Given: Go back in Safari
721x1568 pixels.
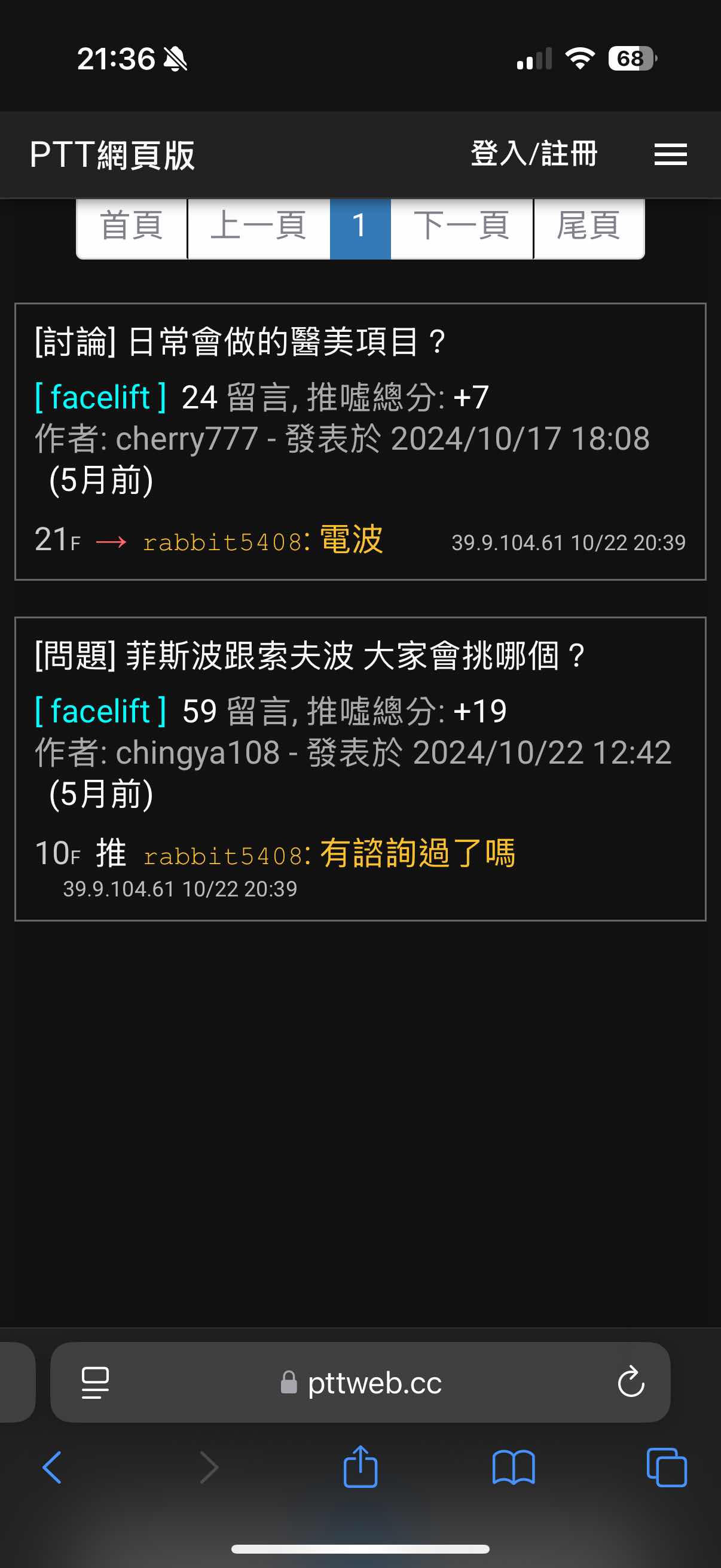Looking at the screenshot, I should [53, 1468].
